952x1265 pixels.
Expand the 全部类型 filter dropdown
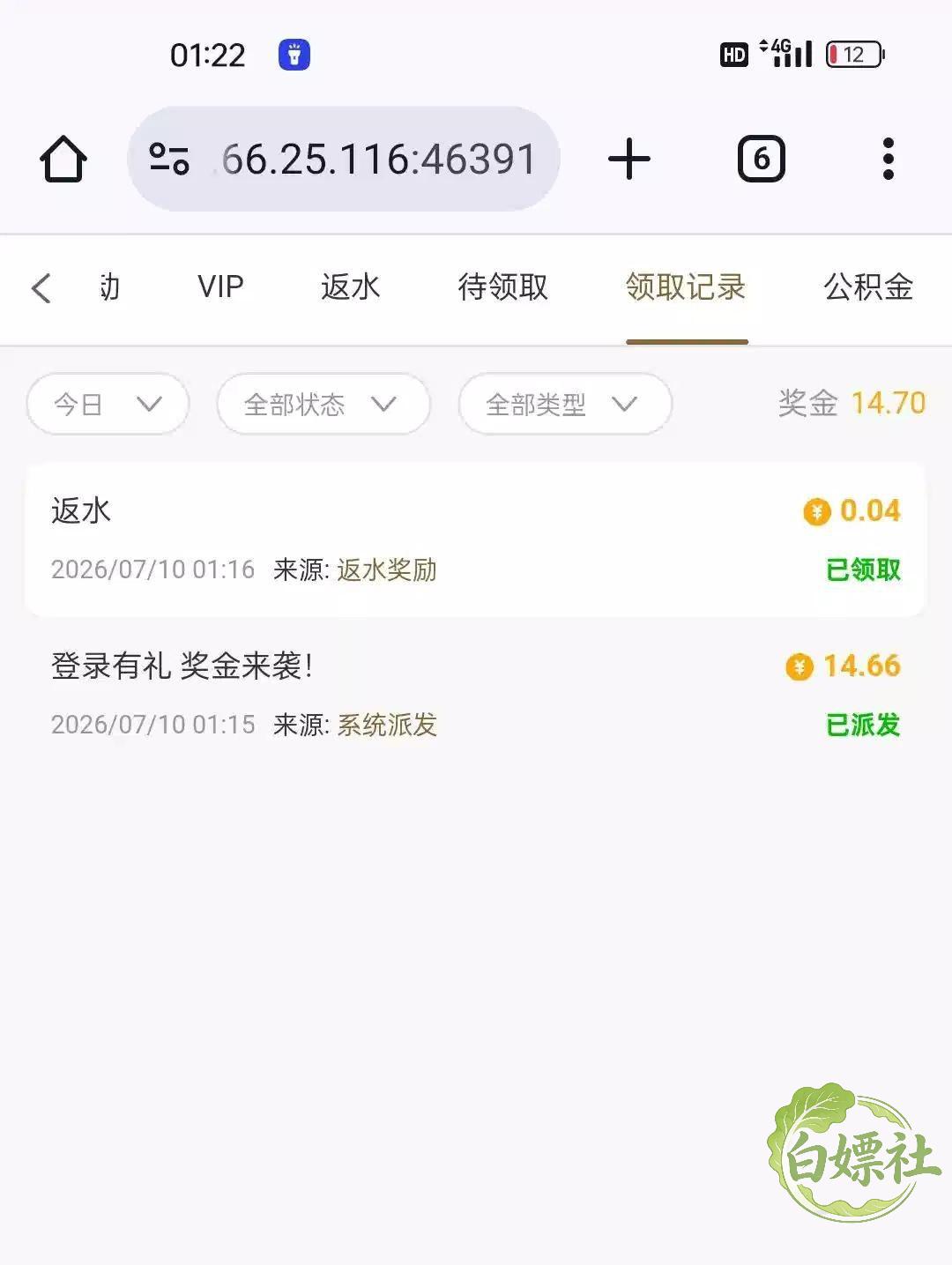pyautogui.click(x=565, y=404)
